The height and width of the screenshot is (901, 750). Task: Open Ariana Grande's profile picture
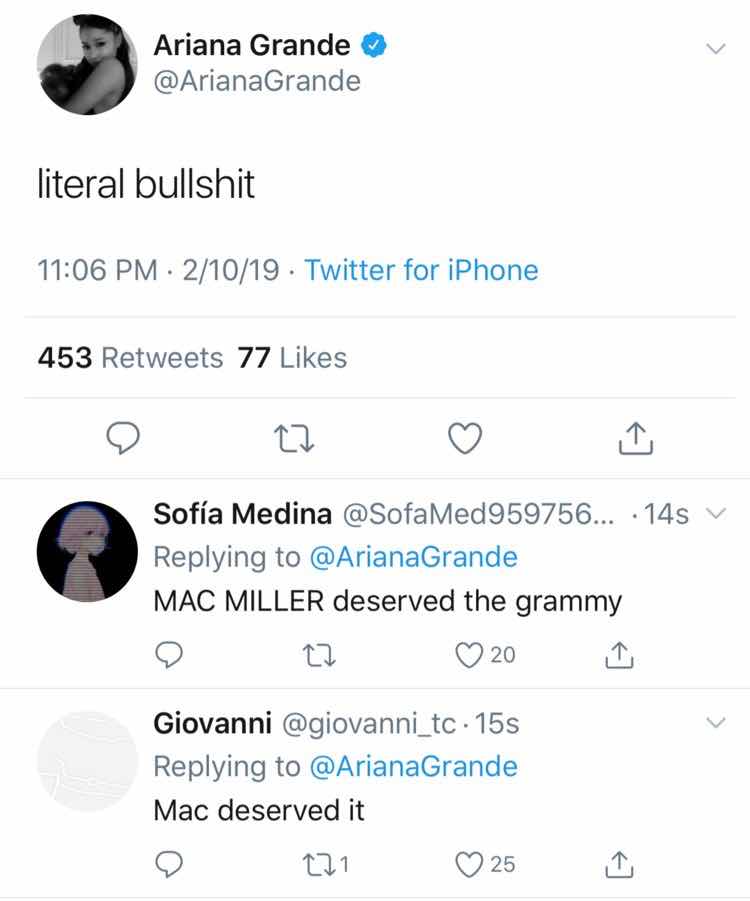coord(87,65)
